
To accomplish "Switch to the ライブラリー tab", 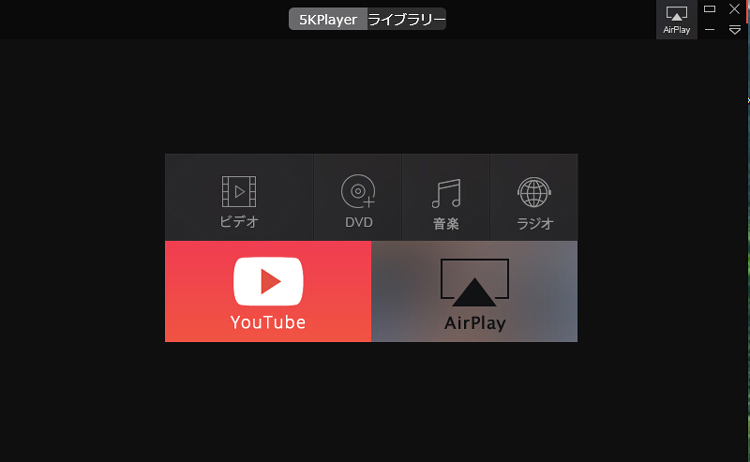I will tap(406, 19).
